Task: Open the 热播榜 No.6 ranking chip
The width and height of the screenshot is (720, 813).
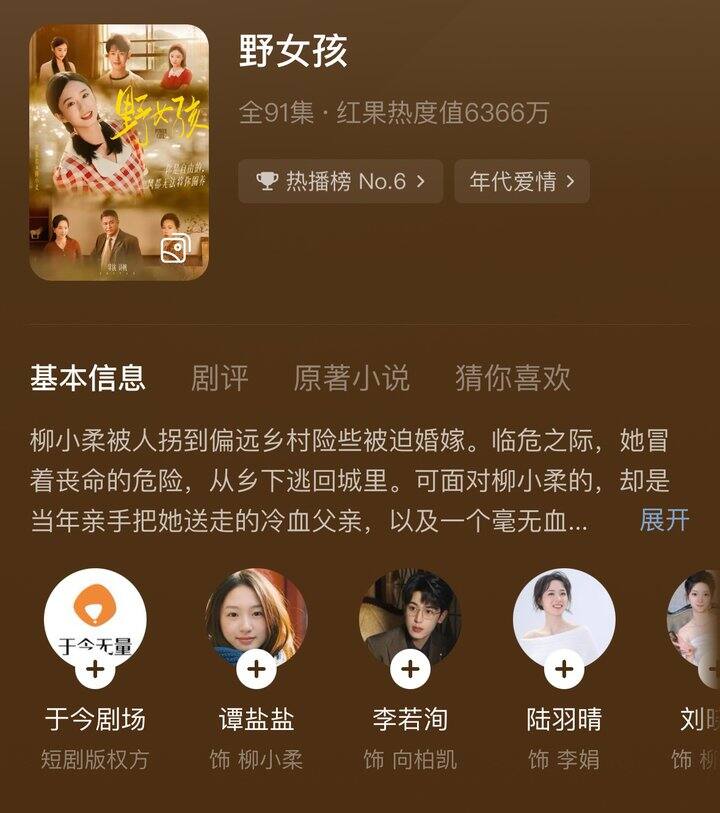Action: click(340, 181)
